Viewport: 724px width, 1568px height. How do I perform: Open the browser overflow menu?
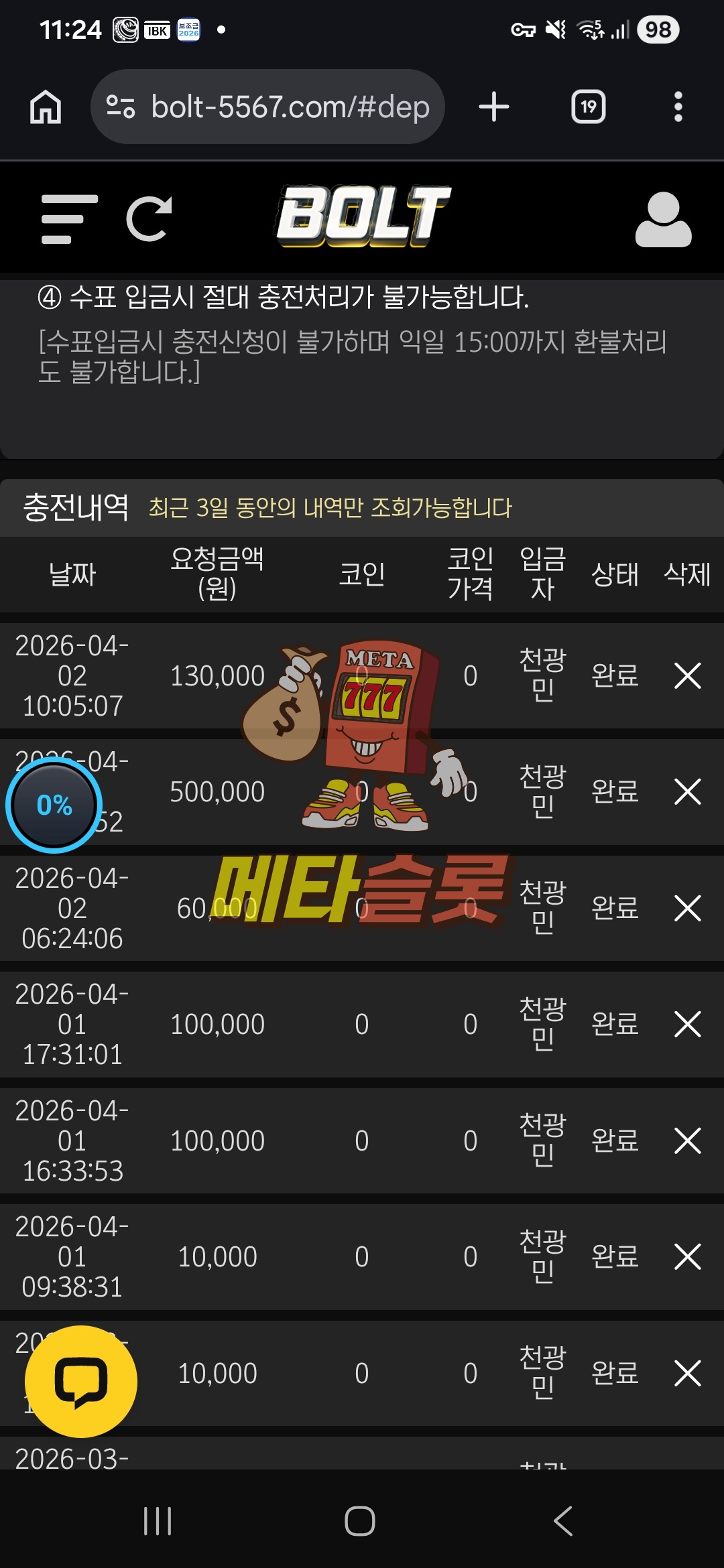coord(678,107)
